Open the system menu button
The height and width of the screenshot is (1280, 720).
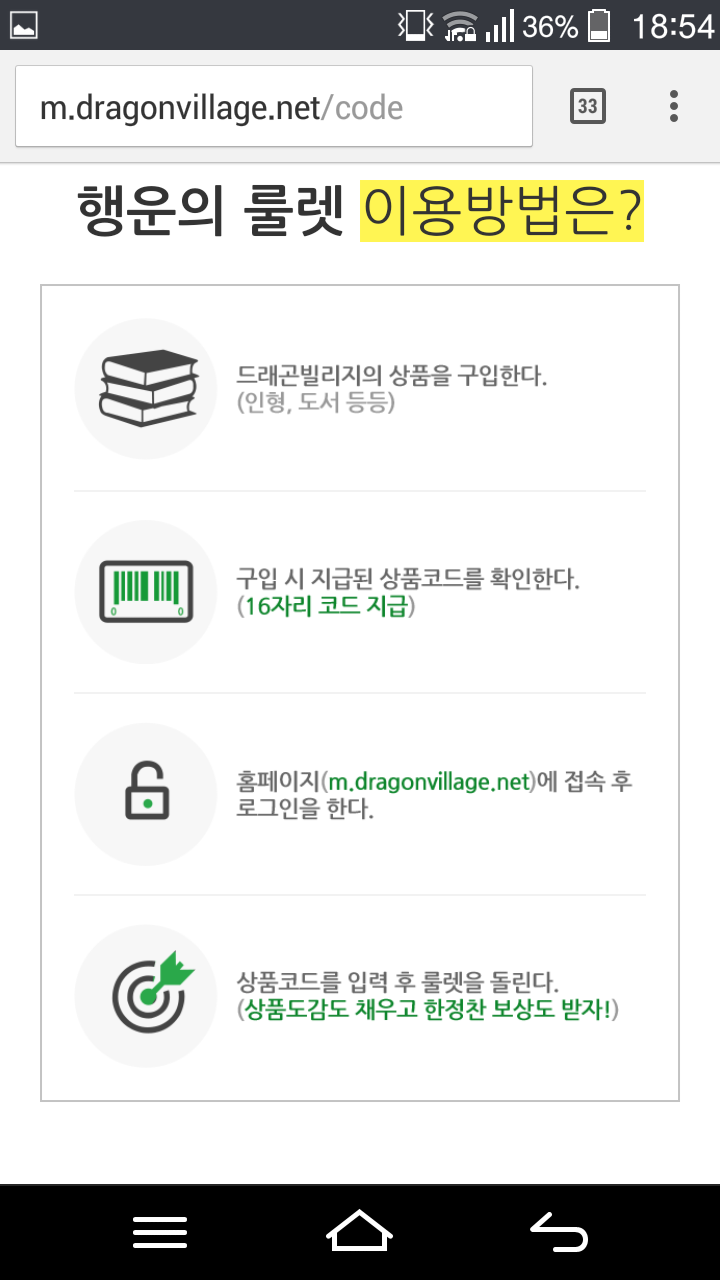160,1232
